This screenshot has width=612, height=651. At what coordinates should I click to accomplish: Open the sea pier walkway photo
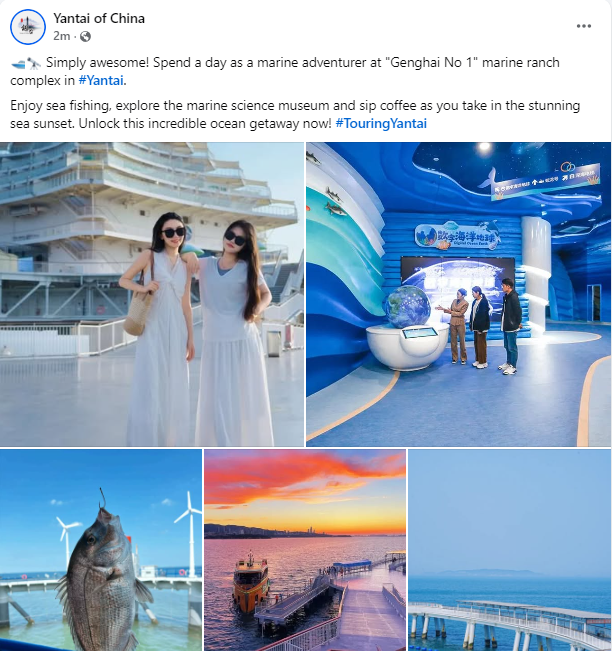[x=509, y=550]
